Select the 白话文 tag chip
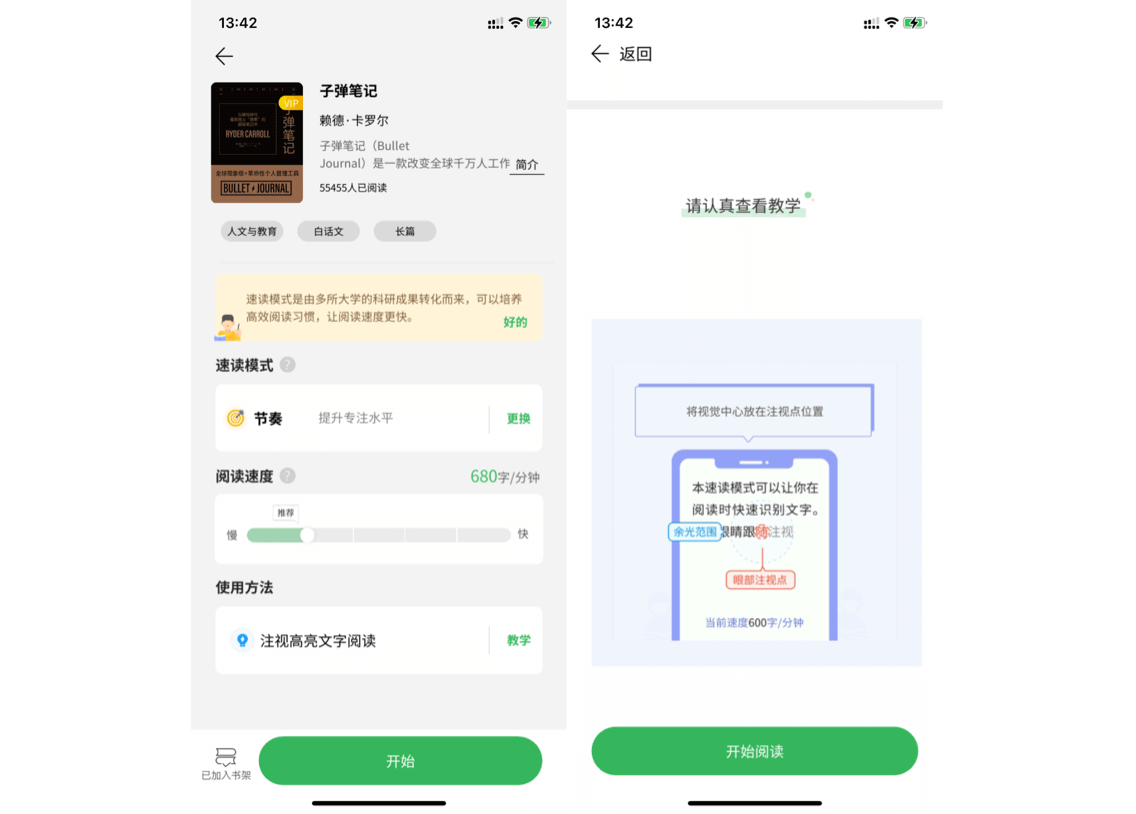Image resolution: width=1136 pixels, height=814 pixels. (x=328, y=231)
